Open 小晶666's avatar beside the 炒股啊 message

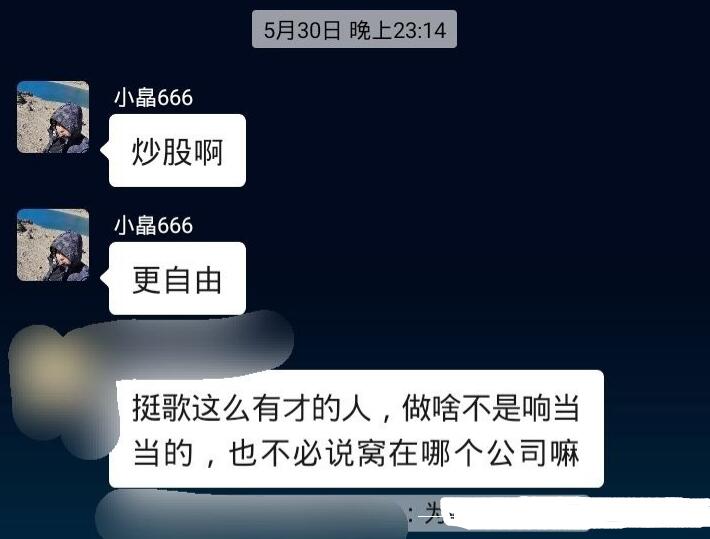[x=53, y=117]
